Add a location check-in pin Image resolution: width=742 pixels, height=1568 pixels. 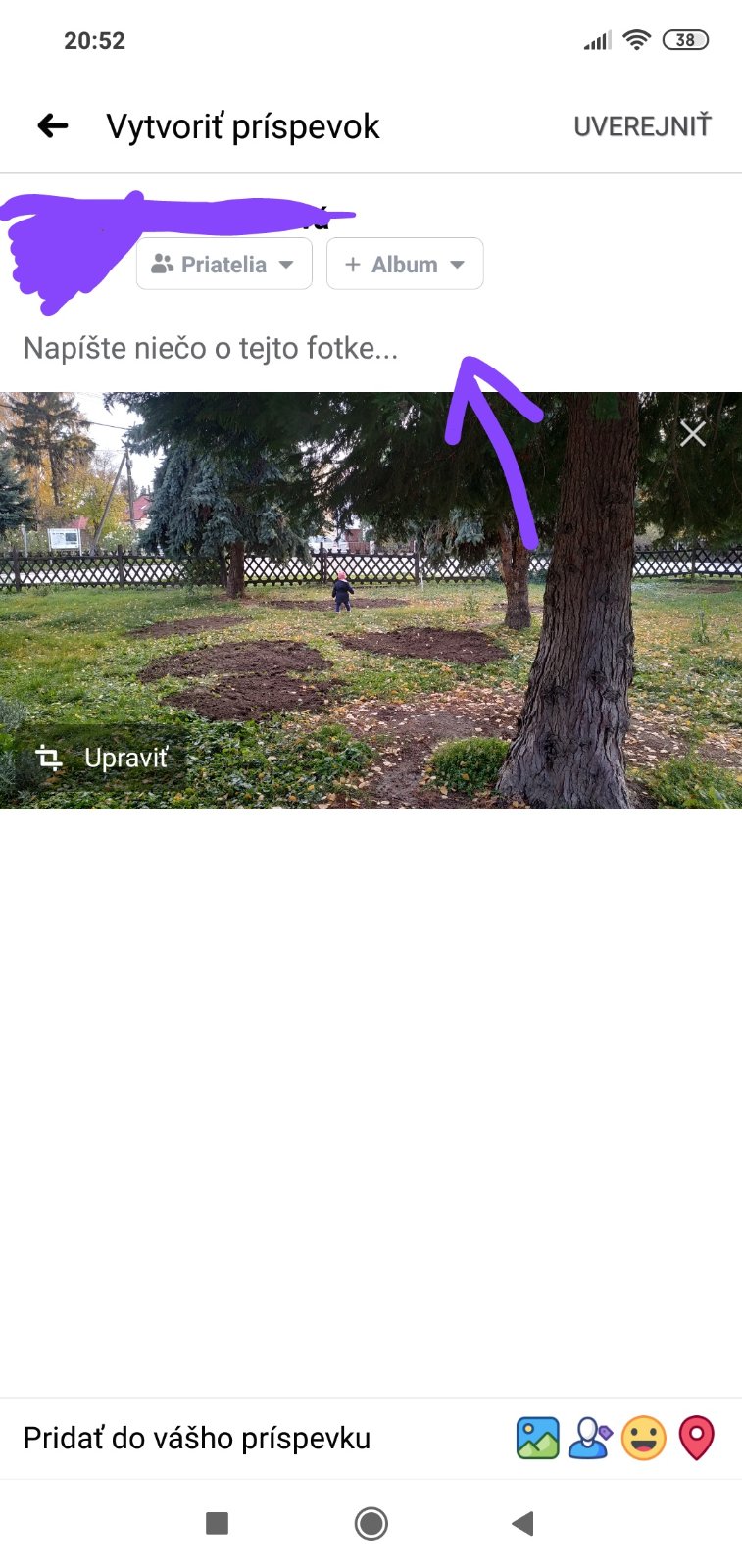pos(697,1439)
